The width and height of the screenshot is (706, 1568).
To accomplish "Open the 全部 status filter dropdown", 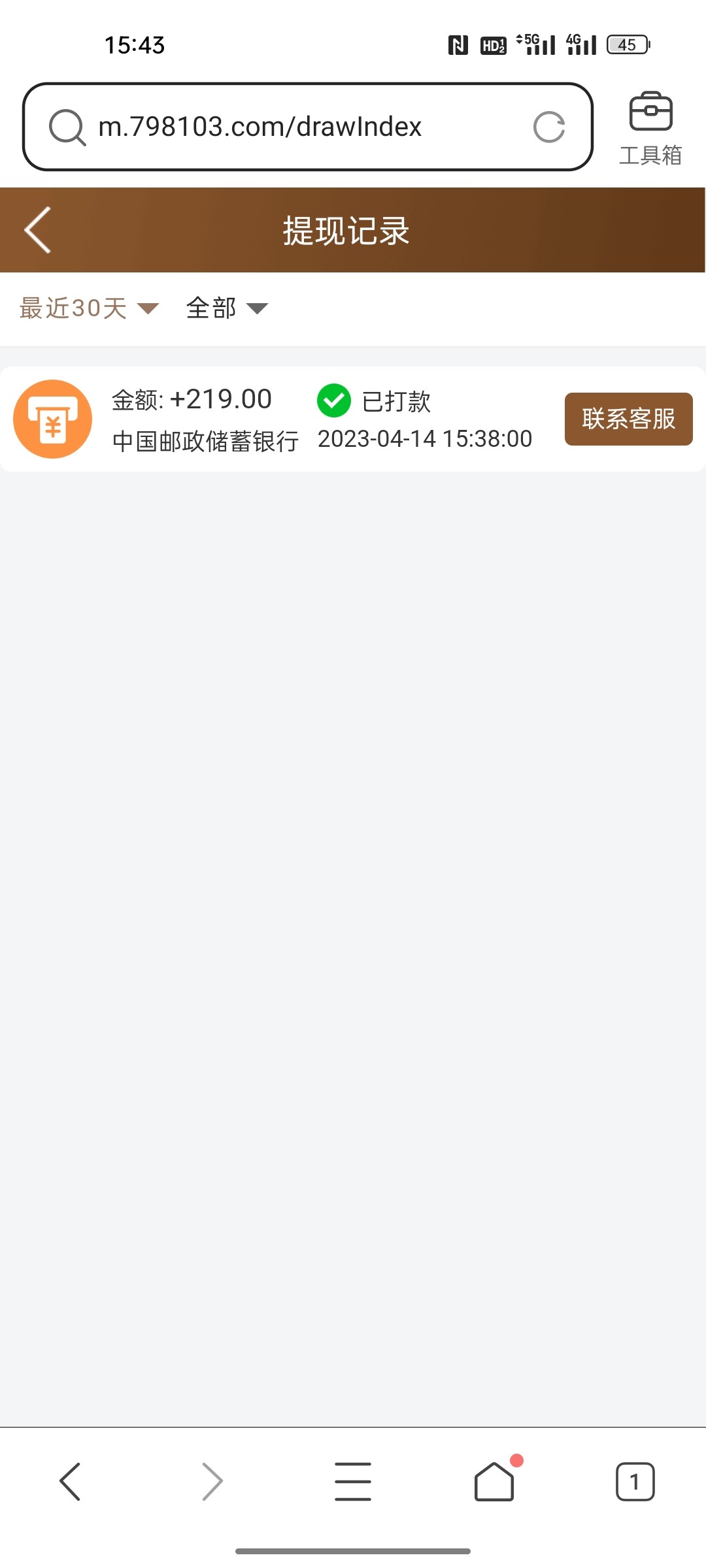I will tap(227, 308).
